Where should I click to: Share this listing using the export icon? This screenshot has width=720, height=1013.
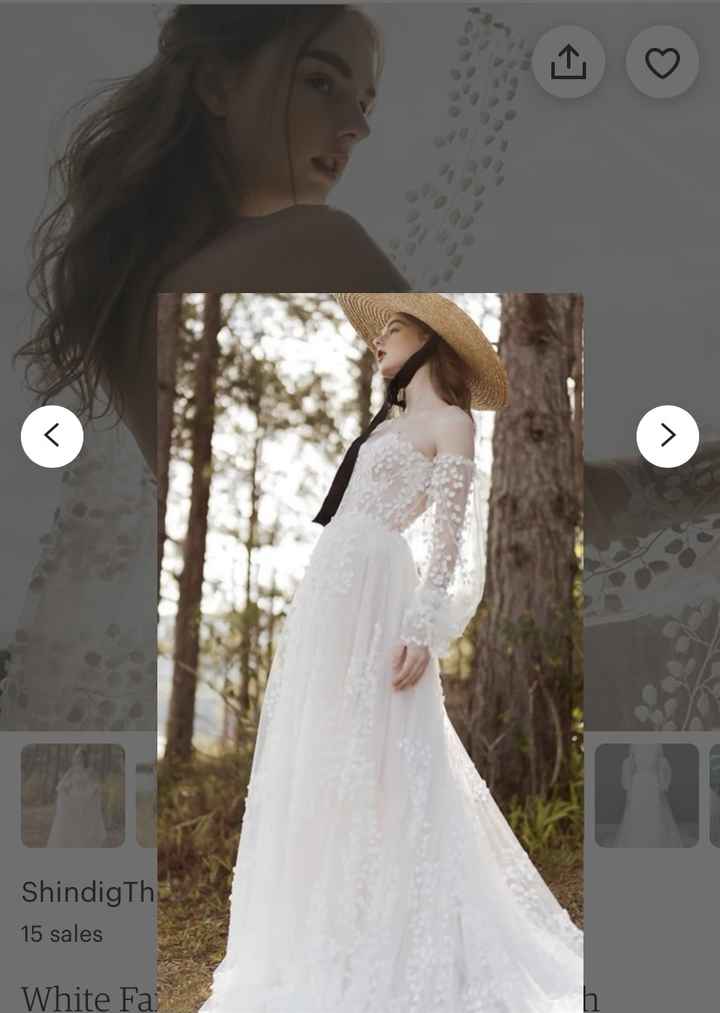pos(569,61)
